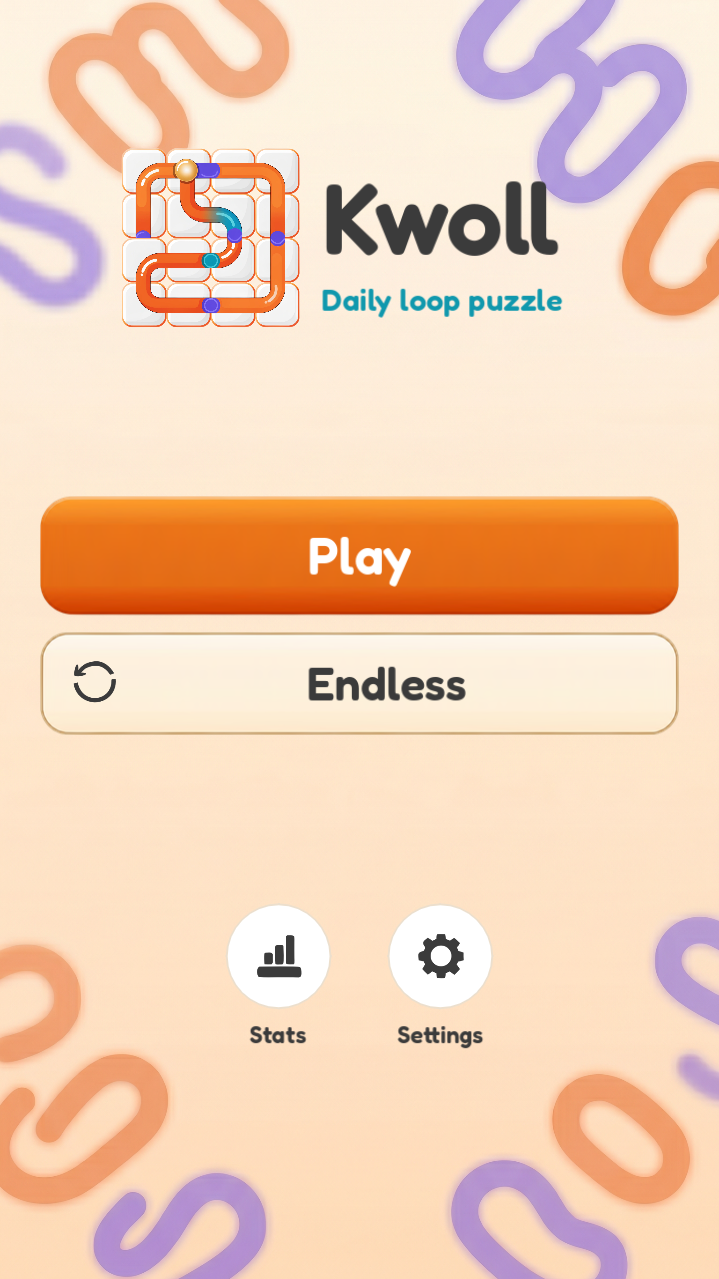Viewport: 719px width, 1279px height.
Task: Open Endless mode
Action: (359, 684)
